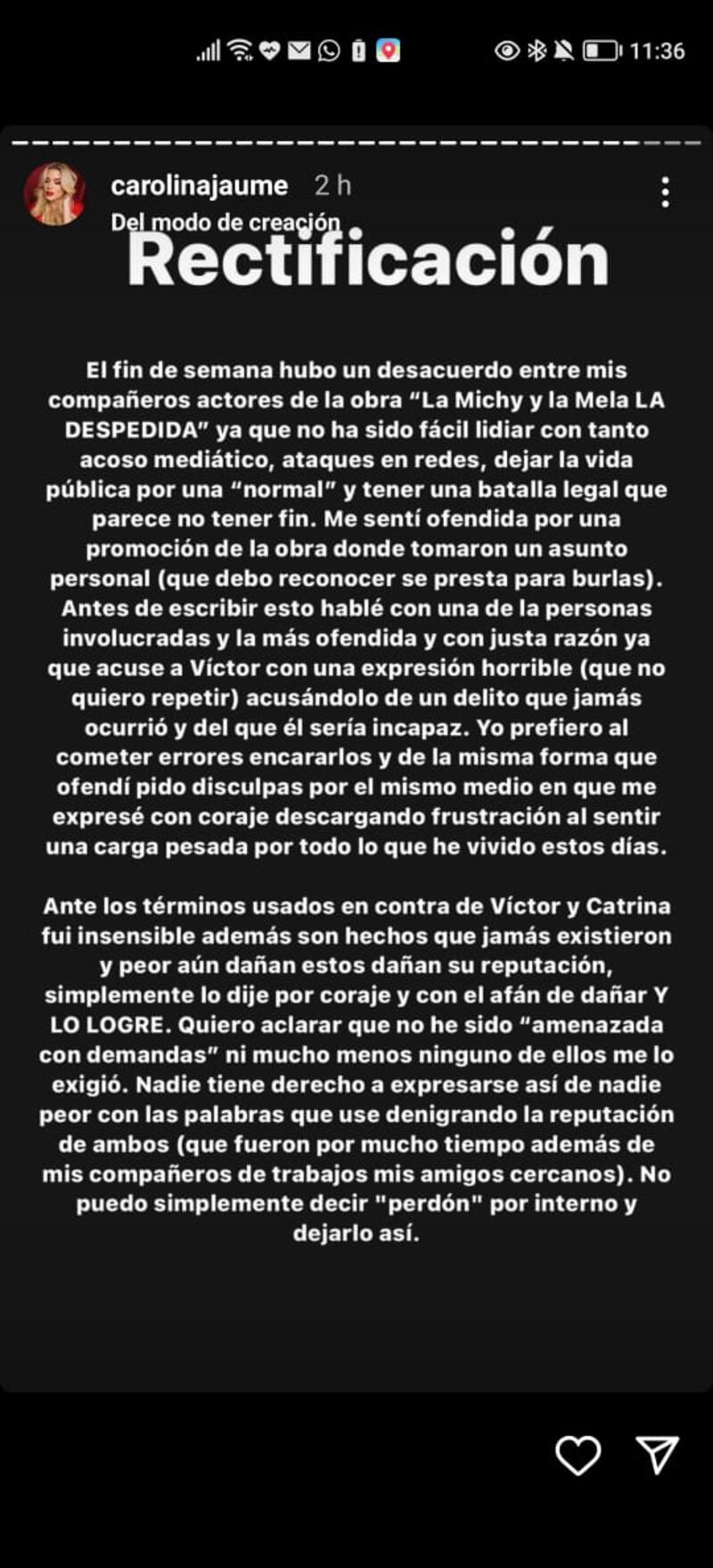
Task: Open the carolinajaume username link
Action: [199, 185]
